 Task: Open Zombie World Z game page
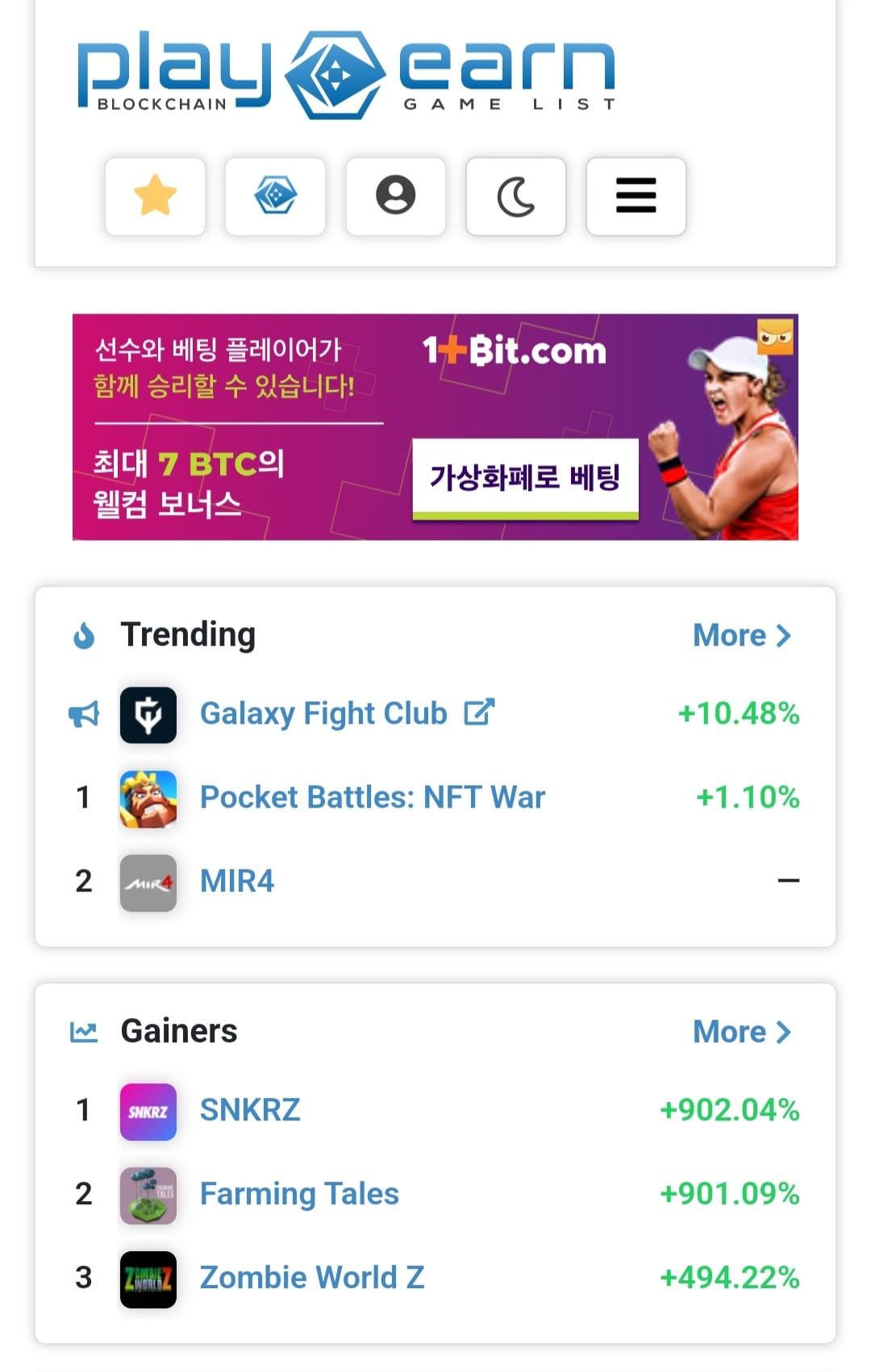311,1278
